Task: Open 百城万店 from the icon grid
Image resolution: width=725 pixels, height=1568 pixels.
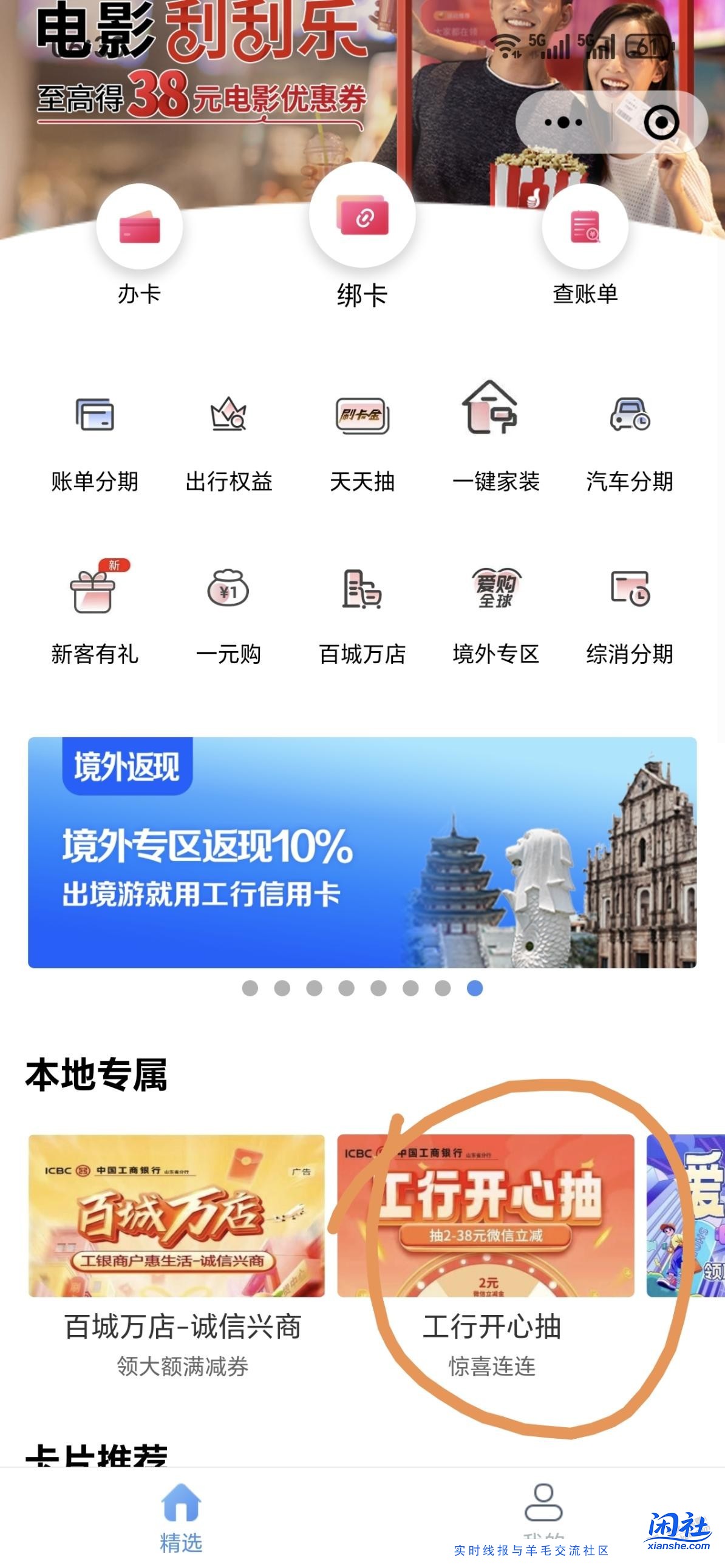Action: tap(362, 610)
